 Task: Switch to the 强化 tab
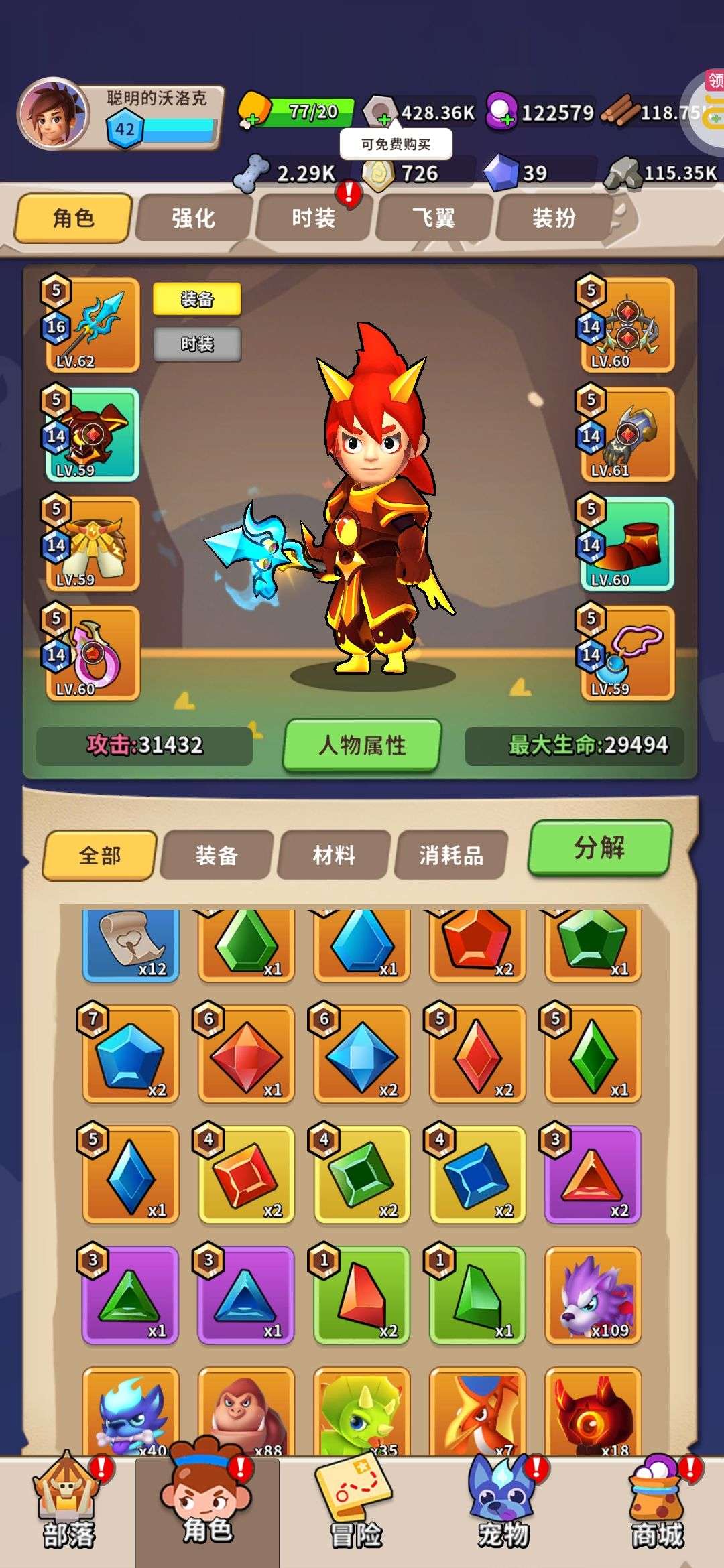(x=193, y=218)
